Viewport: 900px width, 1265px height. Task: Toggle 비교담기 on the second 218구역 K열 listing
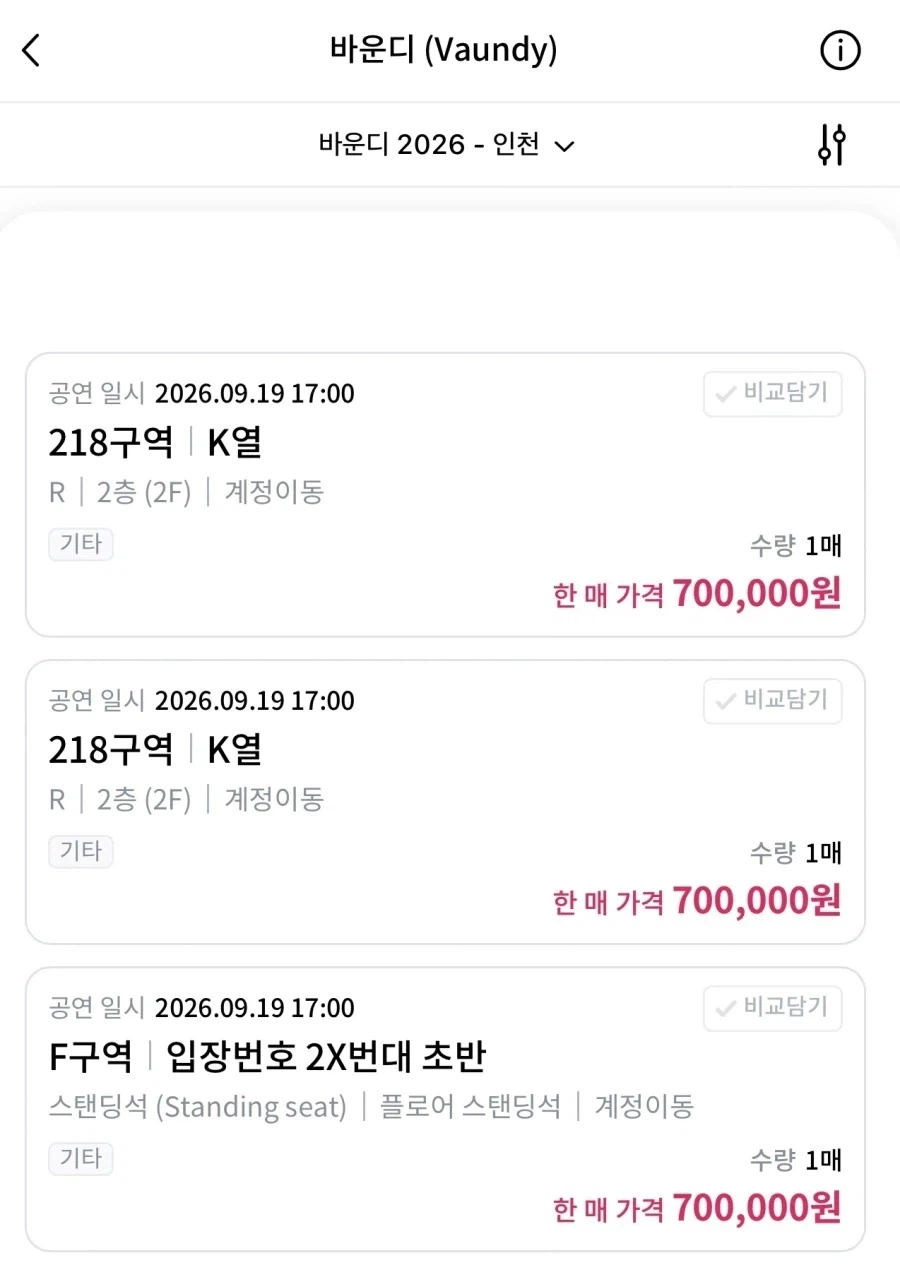point(772,701)
